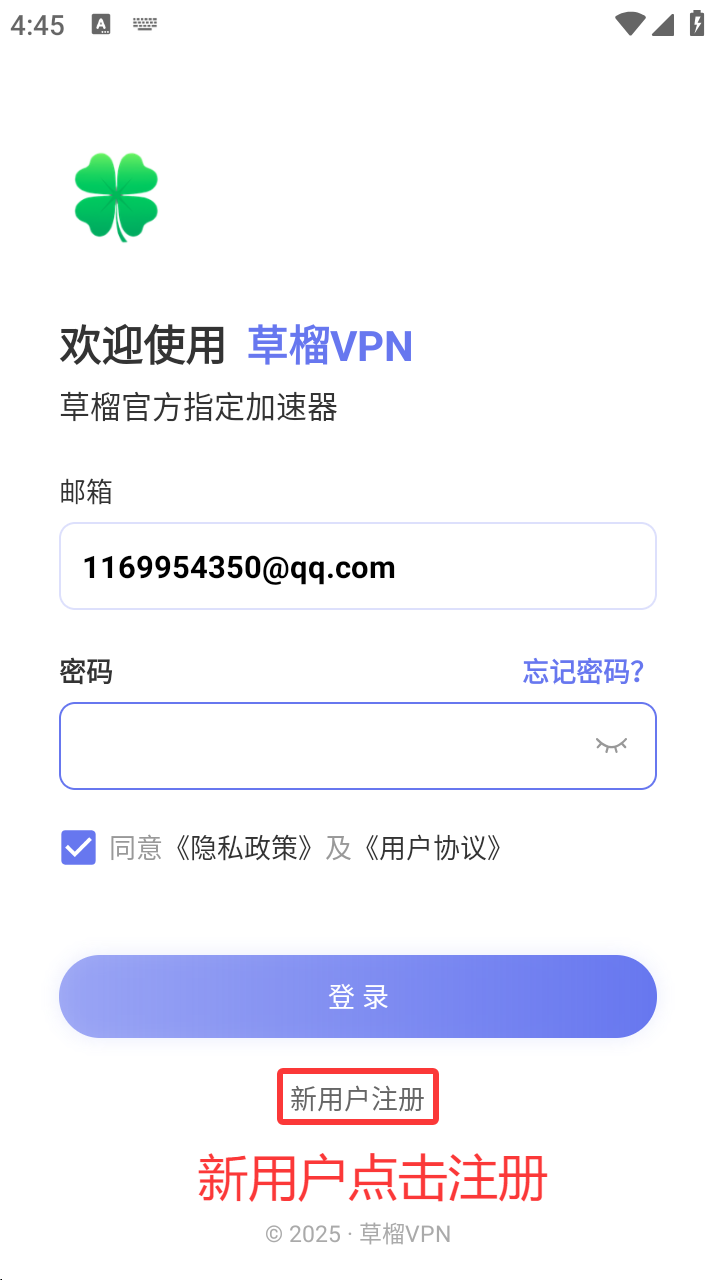Viewport: 717px width, 1280px height.
Task: Tap the 登录 button
Action: (357, 996)
